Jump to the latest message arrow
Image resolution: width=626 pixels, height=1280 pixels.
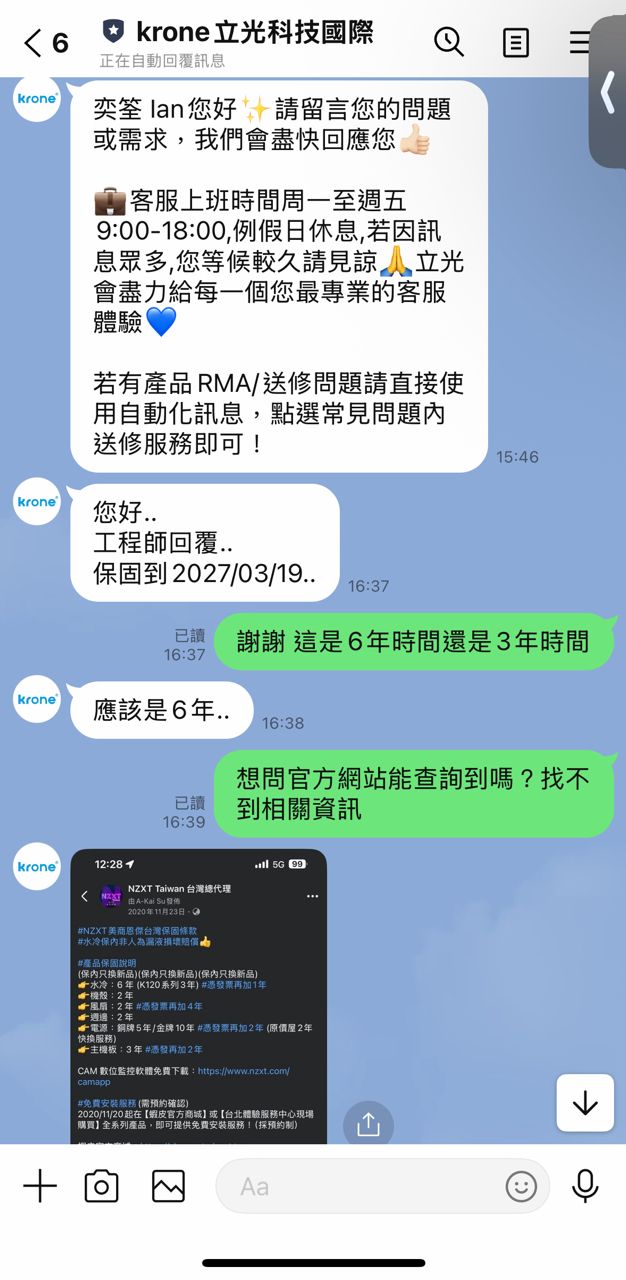click(x=585, y=1103)
